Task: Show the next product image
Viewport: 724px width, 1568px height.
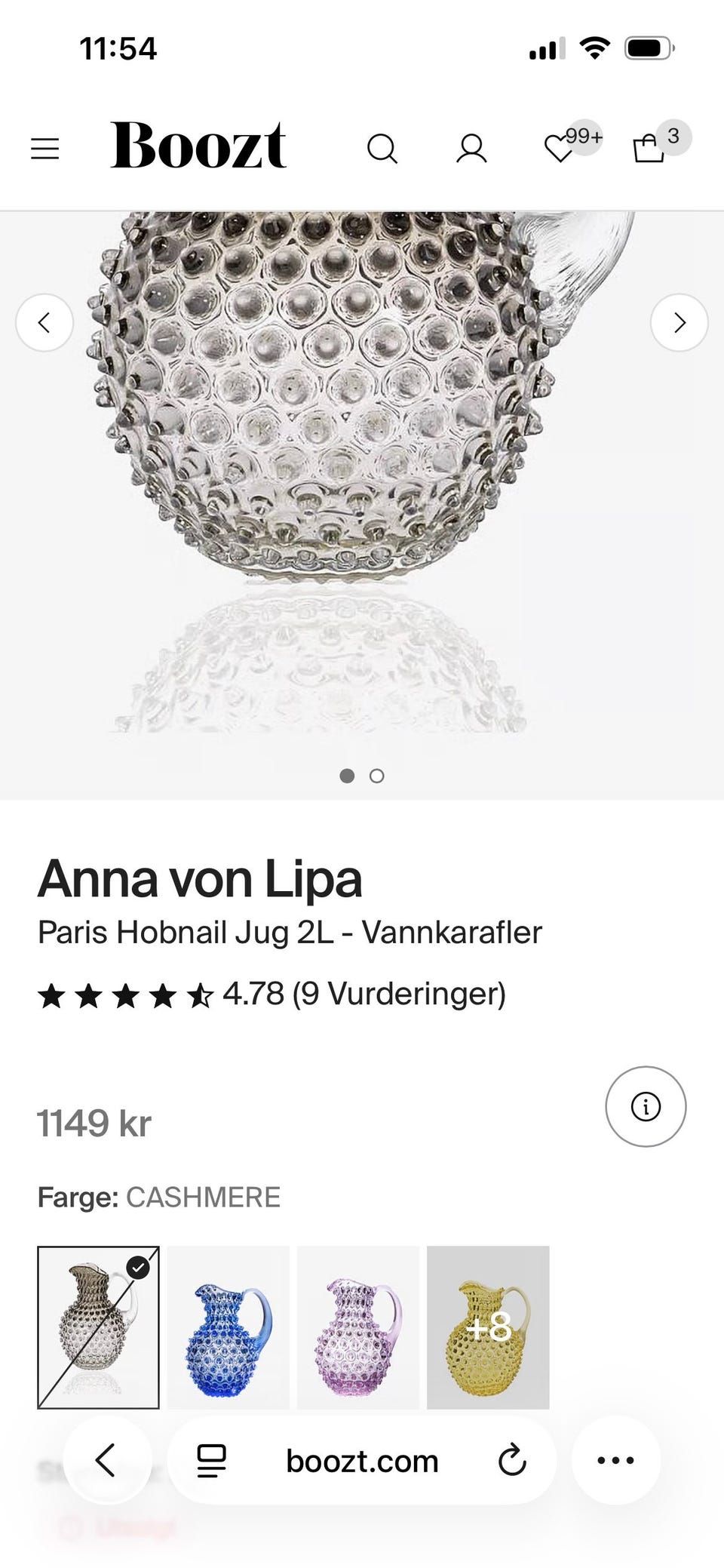Action: click(679, 323)
